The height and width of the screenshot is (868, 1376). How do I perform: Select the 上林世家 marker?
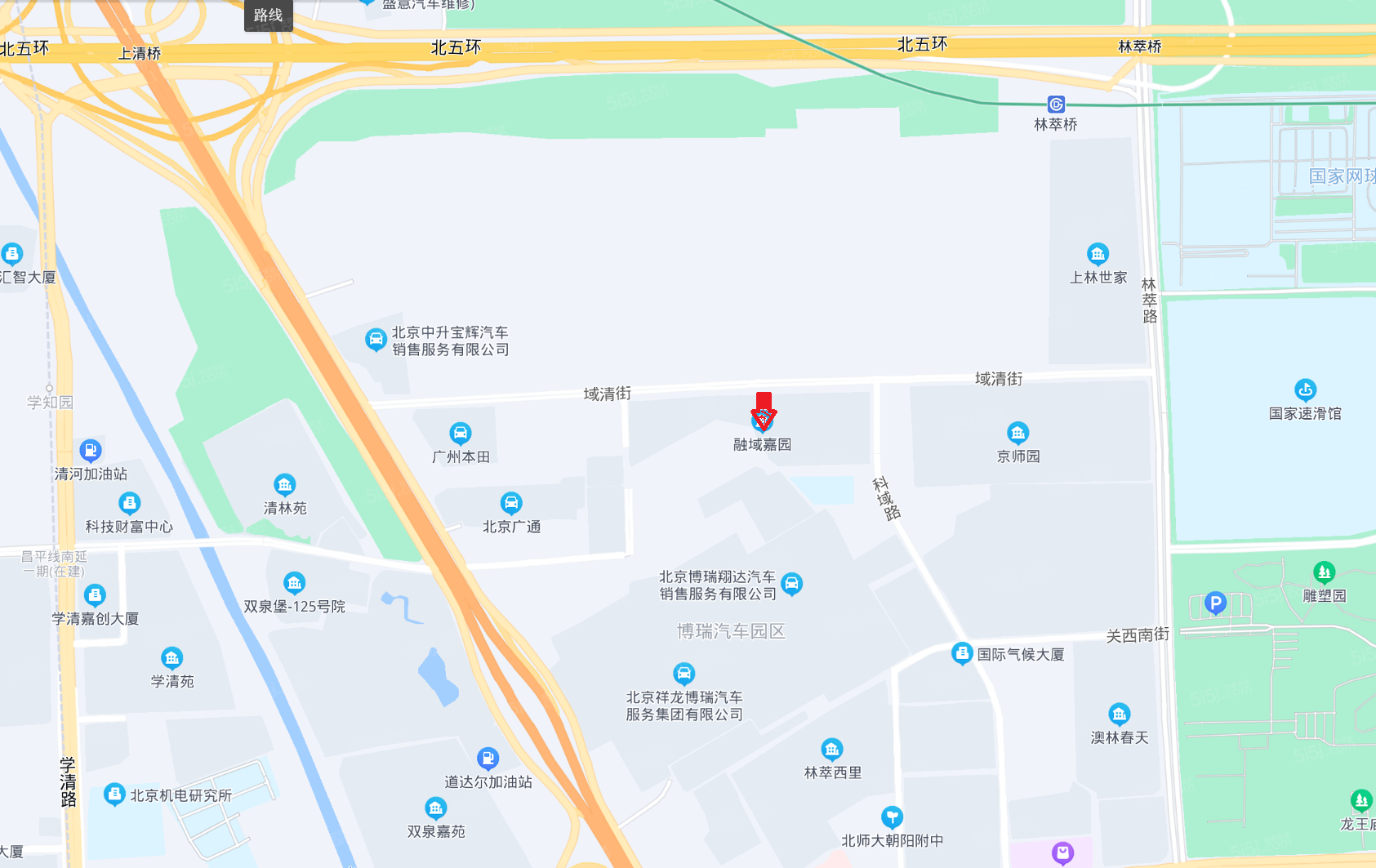[1098, 254]
